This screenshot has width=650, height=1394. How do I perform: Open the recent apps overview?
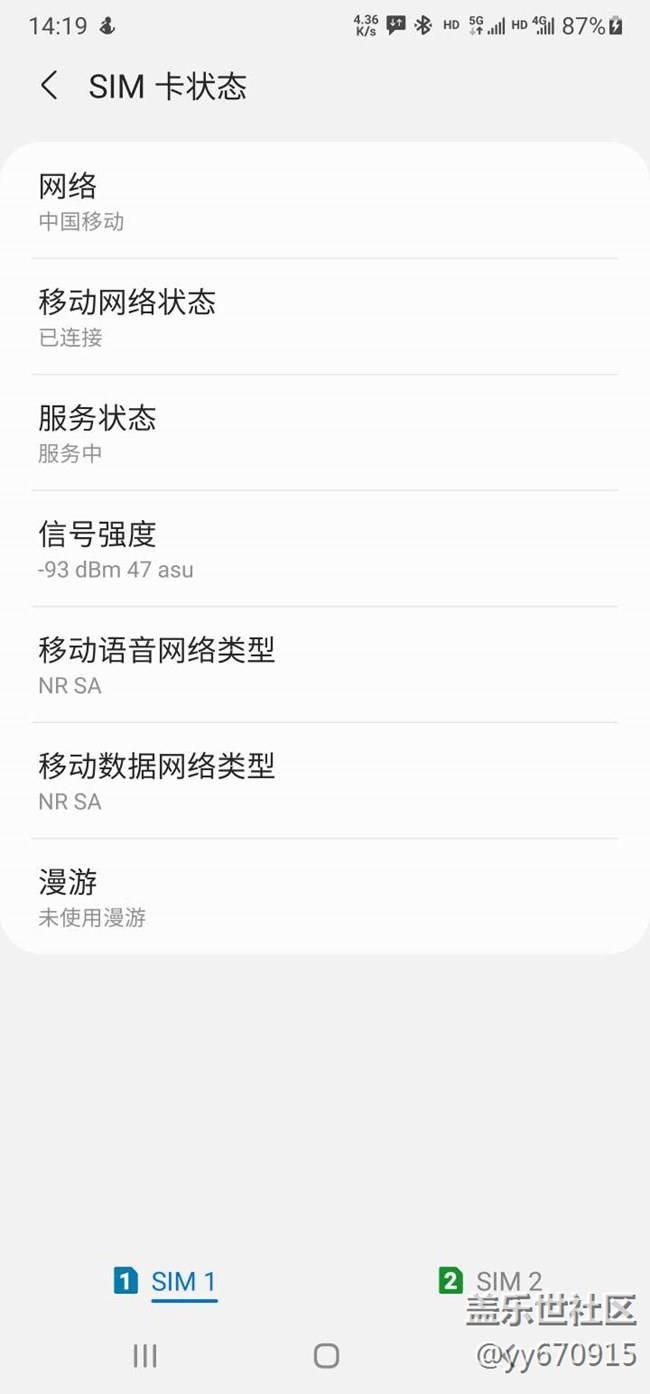pyautogui.click(x=145, y=1356)
